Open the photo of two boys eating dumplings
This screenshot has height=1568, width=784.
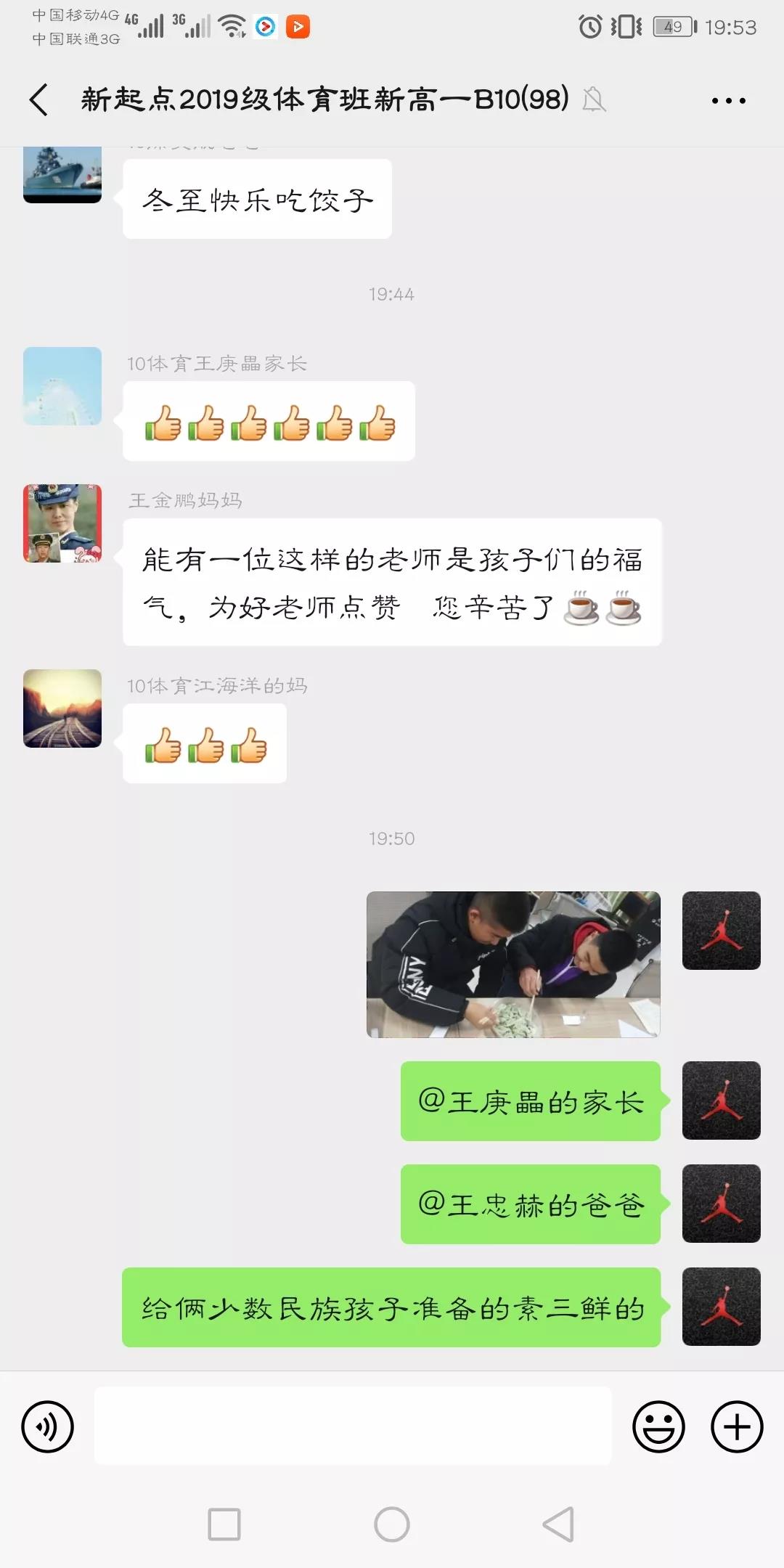[x=513, y=964]
